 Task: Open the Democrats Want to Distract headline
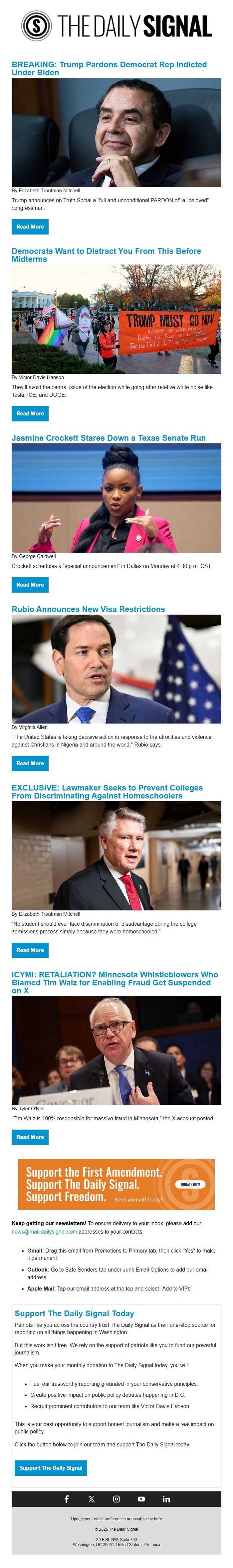pyautogui.click(x=106, y=255)
